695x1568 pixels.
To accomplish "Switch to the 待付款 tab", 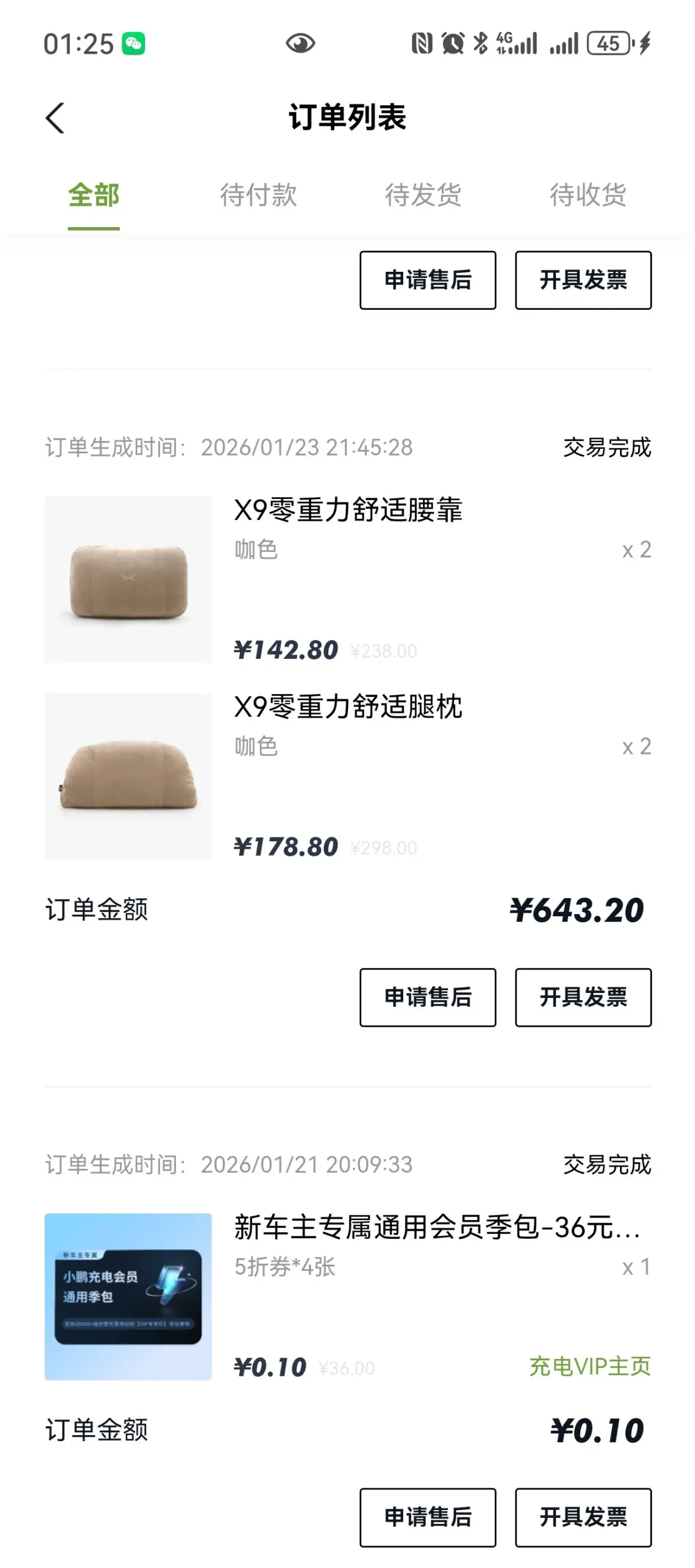I will coord(258,195).
